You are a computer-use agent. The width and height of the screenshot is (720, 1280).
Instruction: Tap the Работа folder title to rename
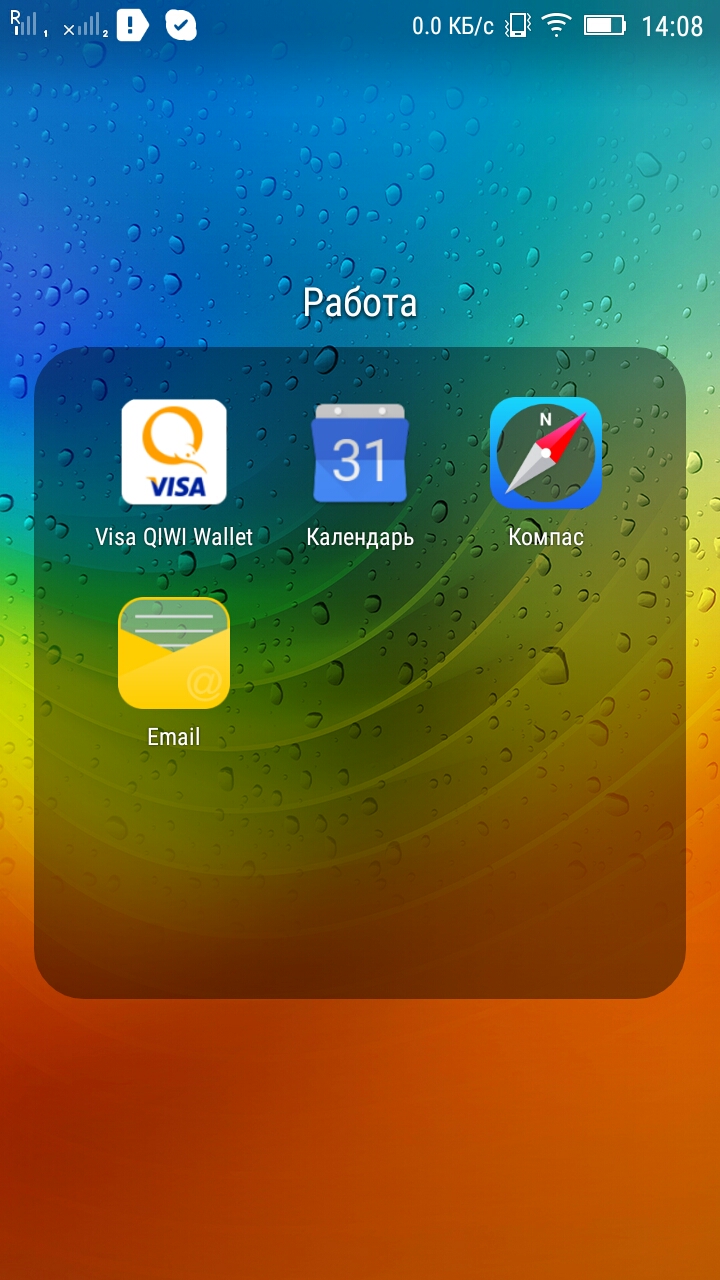coord(360,302)
